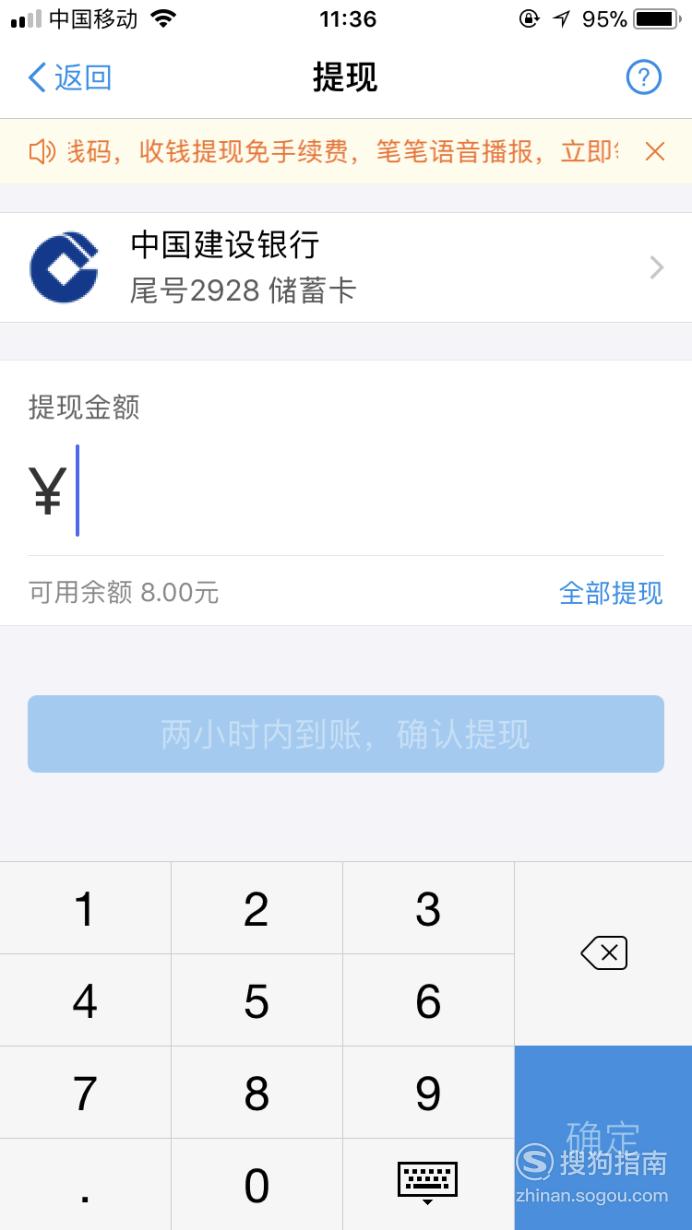692x1230 pixels.
Task: Open the help question mark icon
Action: [x=643, y=77]
